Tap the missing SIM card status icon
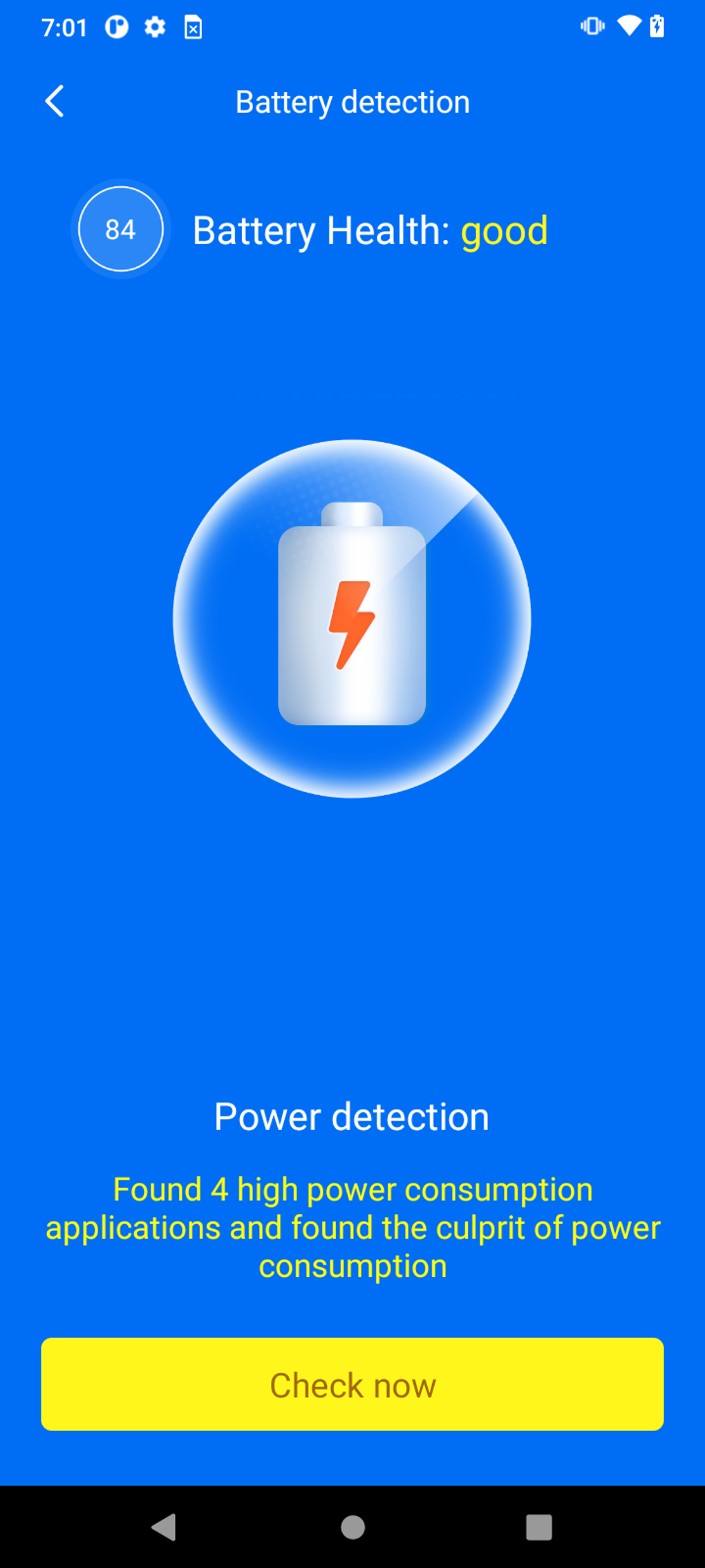Image resolution: width=705 pixels, height=1568 pixels. pyautogui.click(x=192, y=28)
